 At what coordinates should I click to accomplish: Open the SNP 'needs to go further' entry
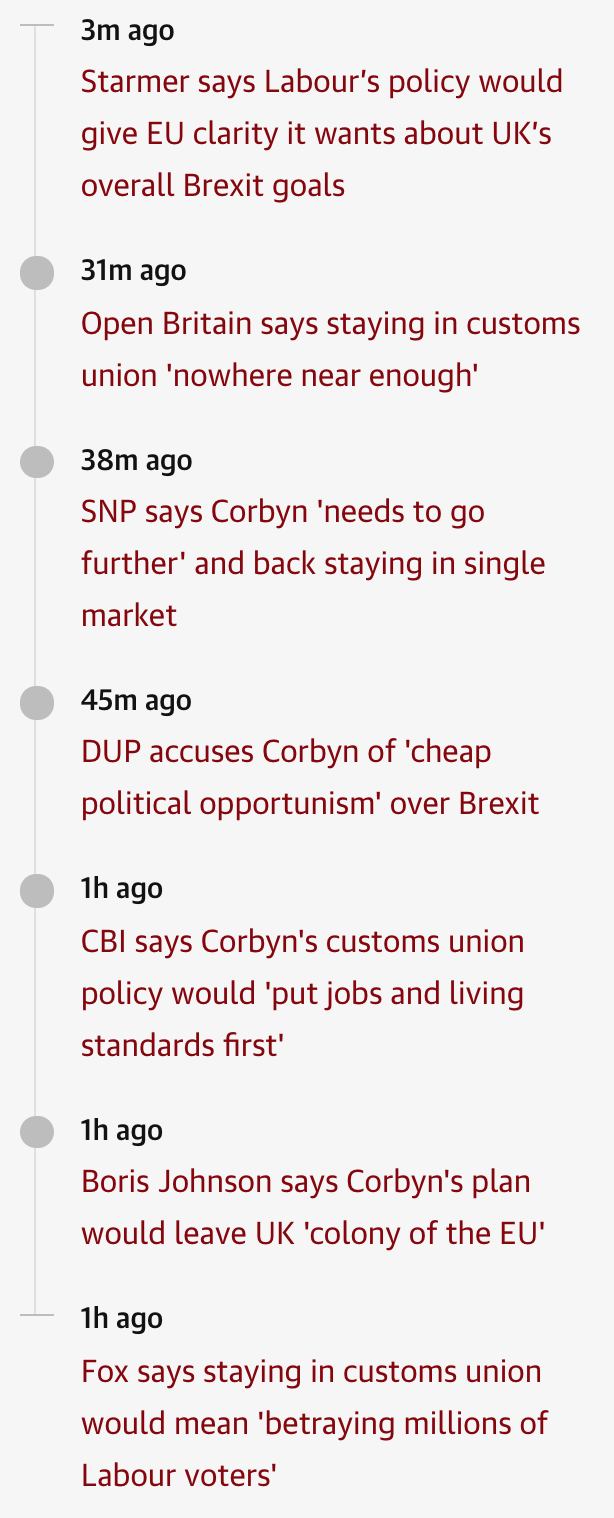coord(313,563)
